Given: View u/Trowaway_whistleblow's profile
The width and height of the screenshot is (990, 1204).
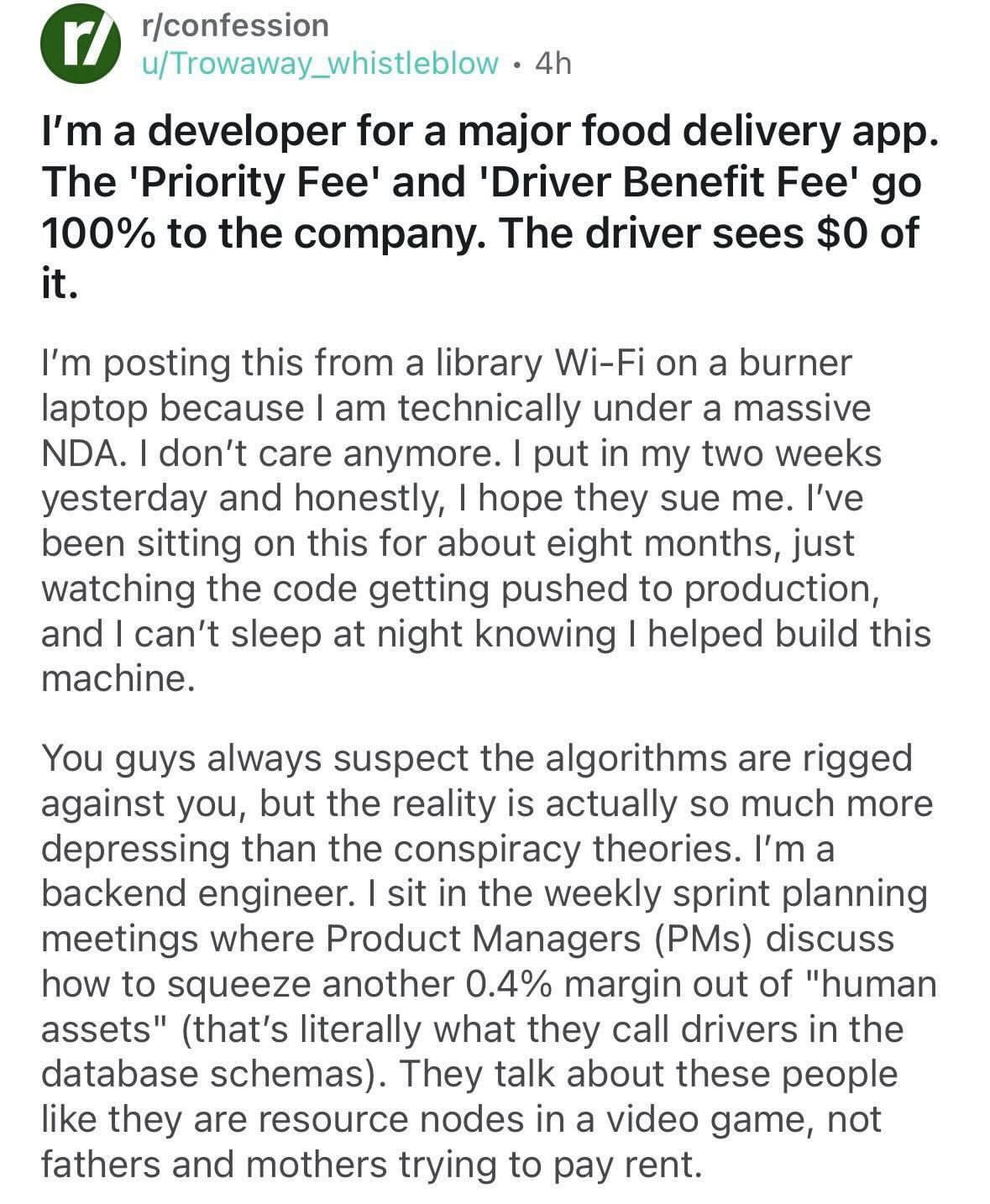Looking at the screenshot, I should click(319, 63).
